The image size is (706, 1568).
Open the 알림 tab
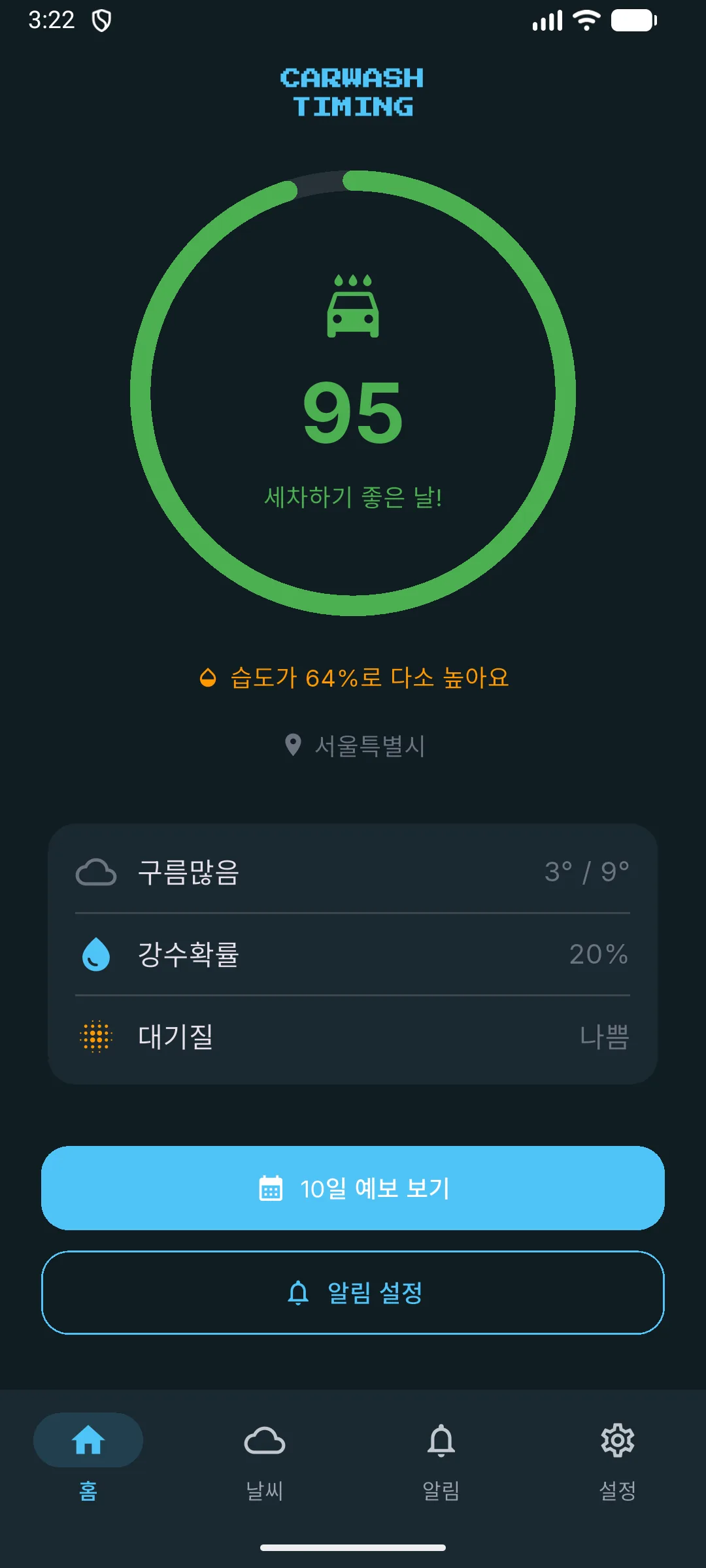441,1457
